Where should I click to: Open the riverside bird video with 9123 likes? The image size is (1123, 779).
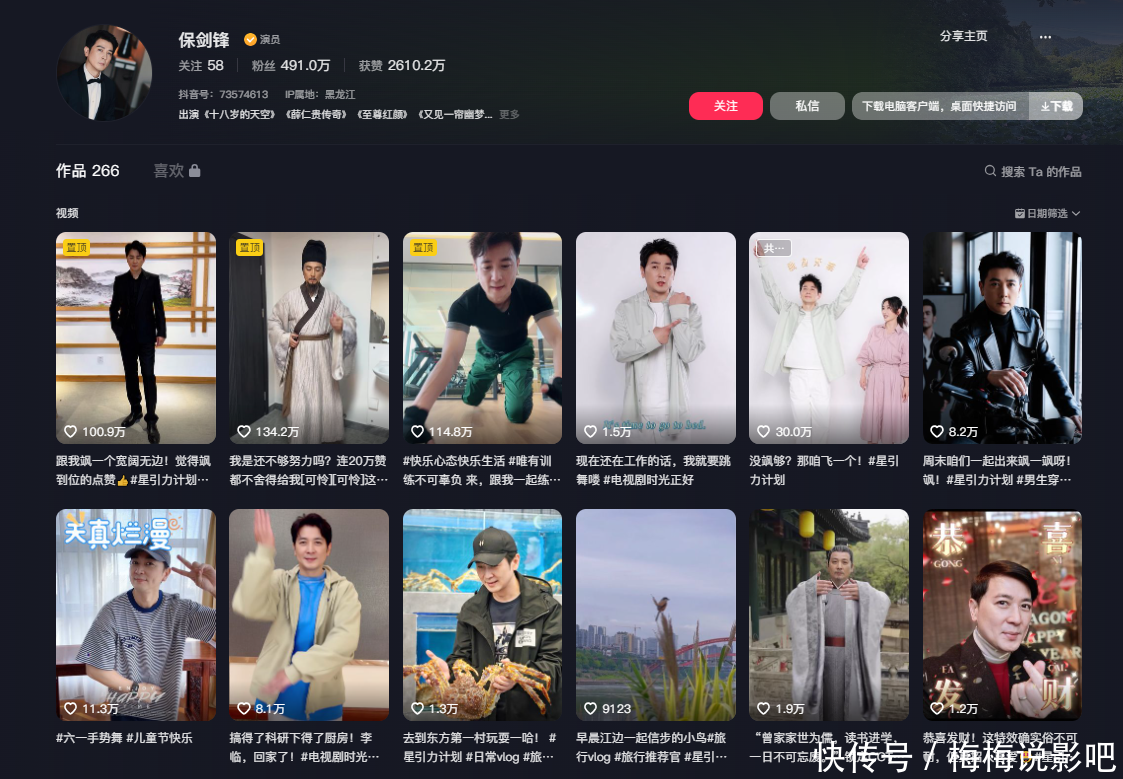(x=655, y=615)
